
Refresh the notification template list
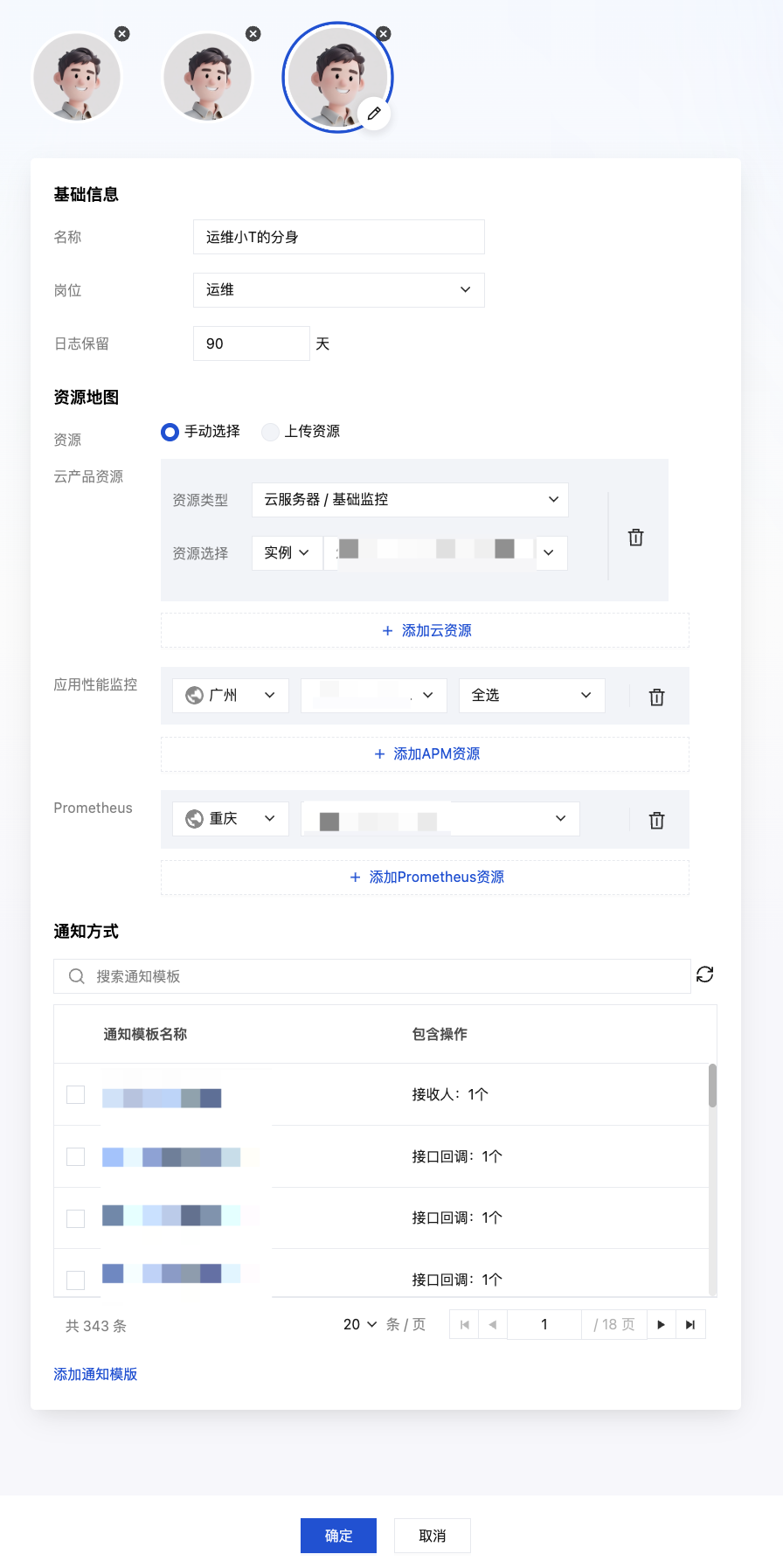(x=705, y=975)
